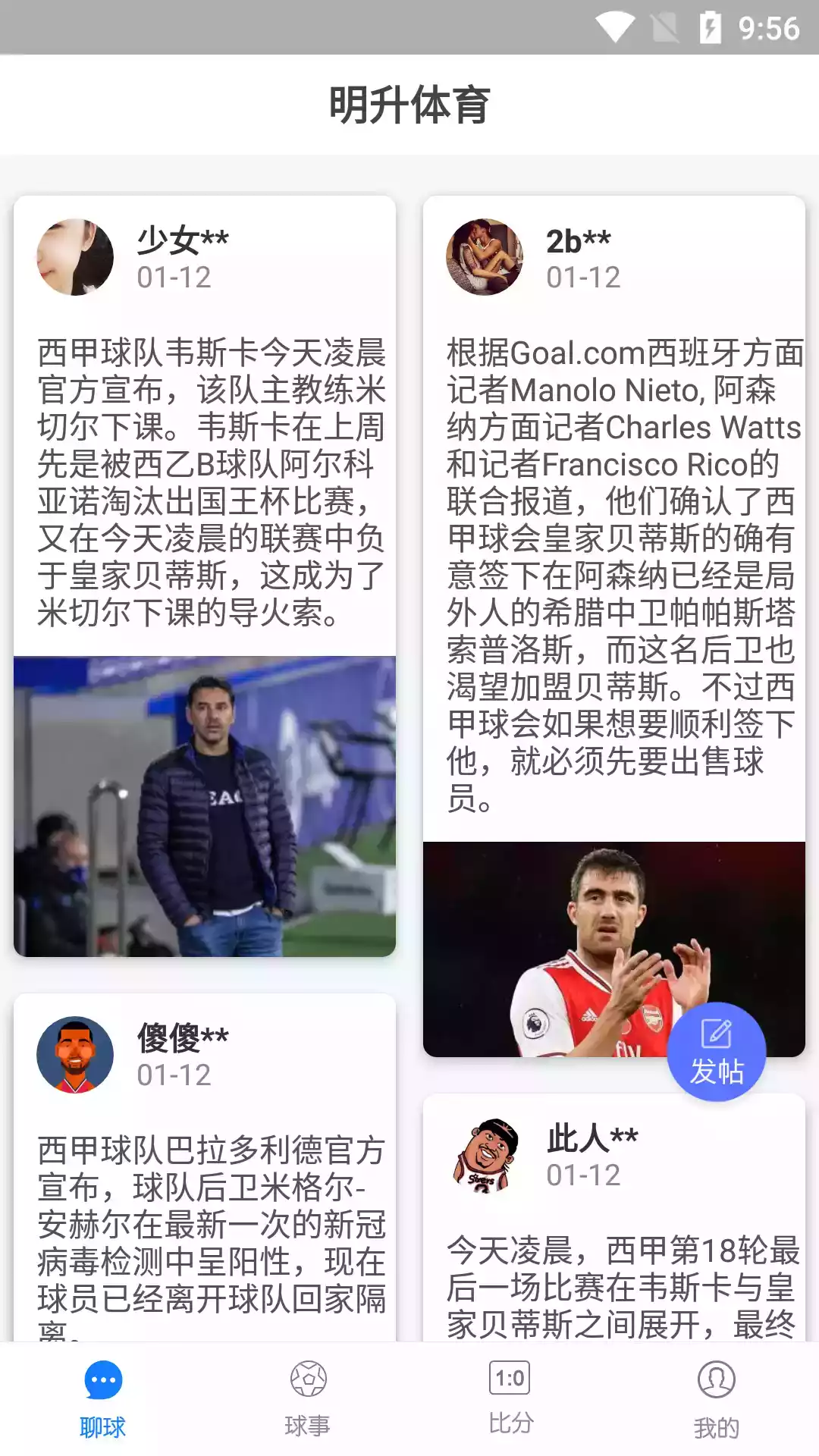Open the coach photo in 少女** post
This screenshot has width=819, height=1456.
(205, 804)
